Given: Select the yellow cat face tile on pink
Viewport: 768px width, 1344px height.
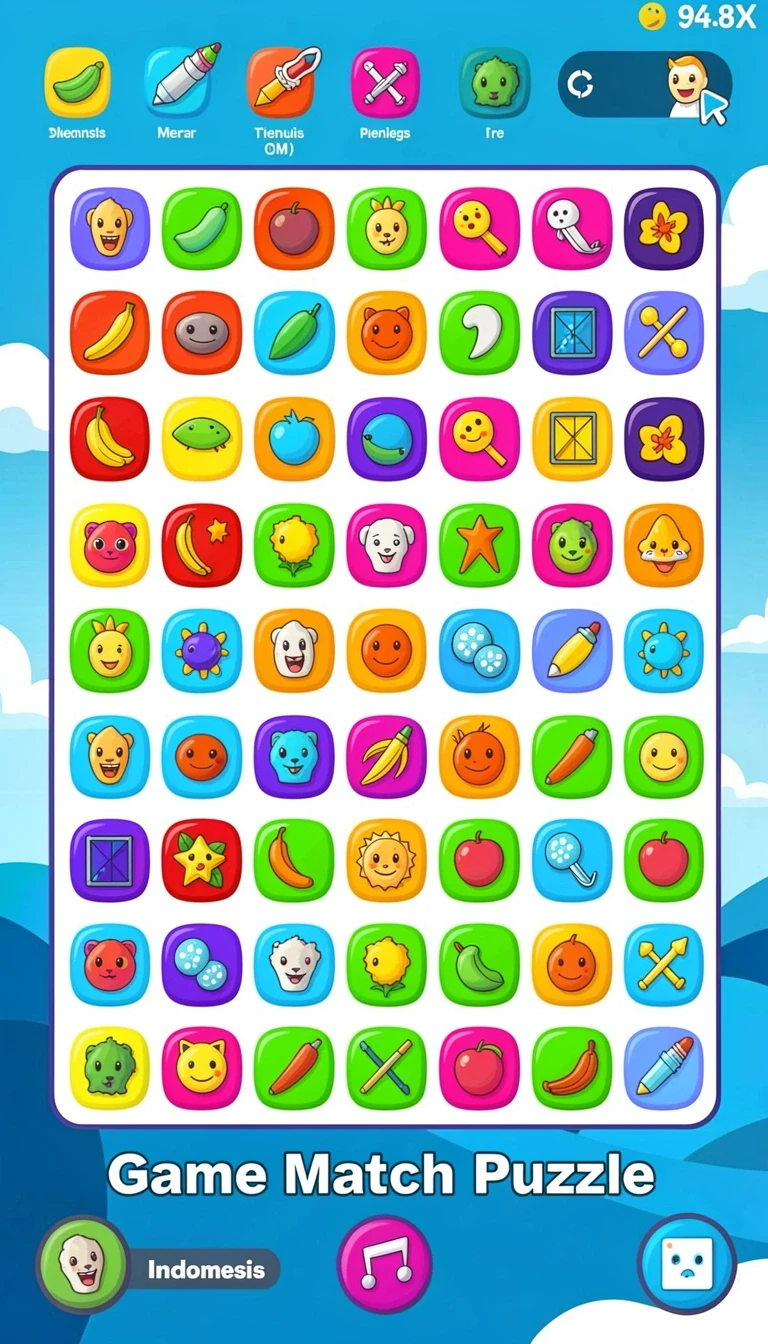Looking at the screenshot, I should pyautogui.click(x=202, y=1068).
